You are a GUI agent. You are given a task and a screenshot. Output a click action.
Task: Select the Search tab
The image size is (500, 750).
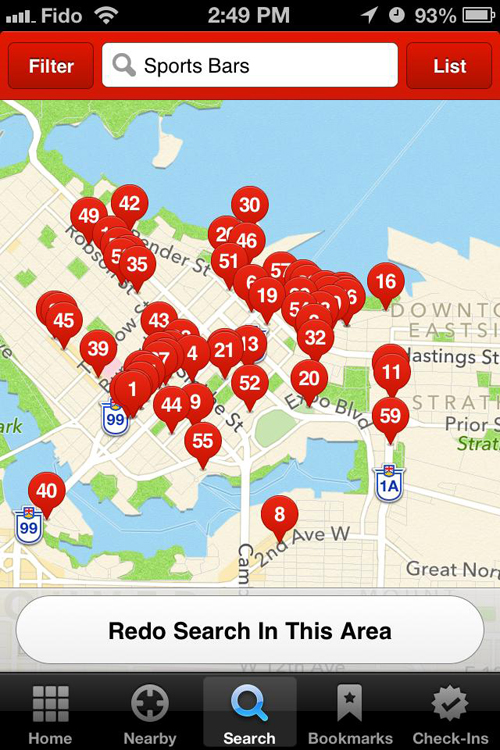click(x=250, y=713)
